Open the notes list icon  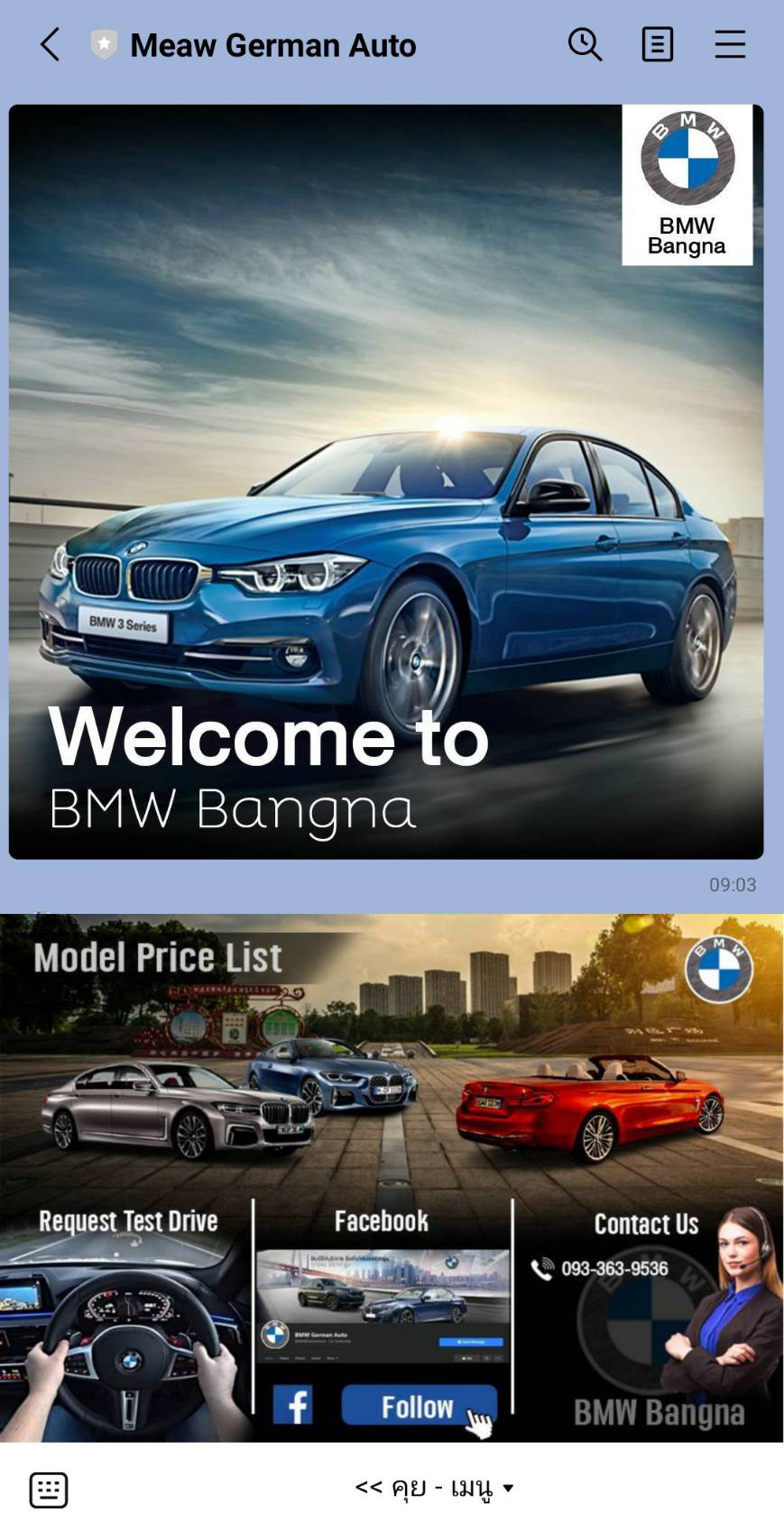pos(657,44)
